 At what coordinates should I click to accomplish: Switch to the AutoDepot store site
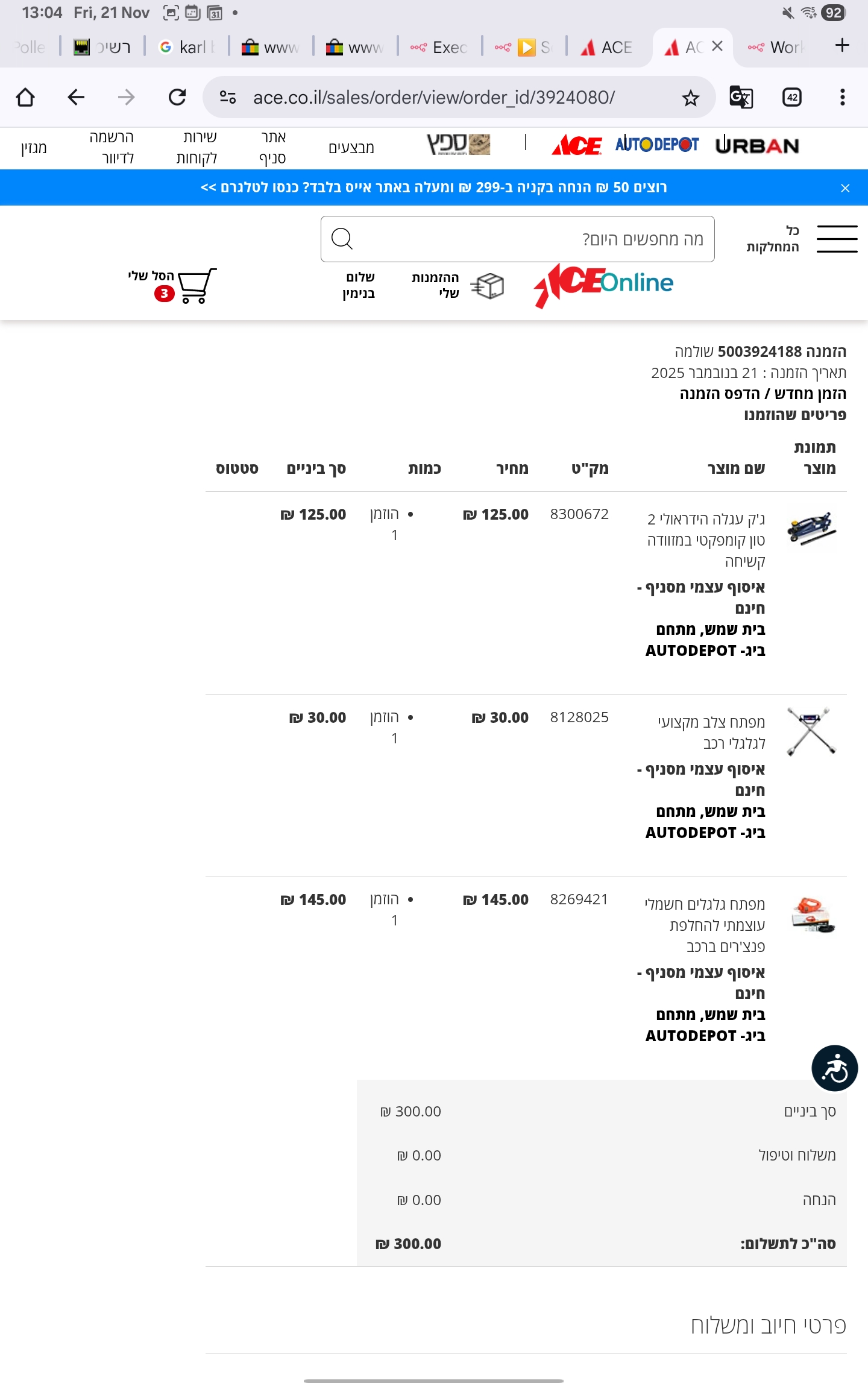(x=656, y=145)
